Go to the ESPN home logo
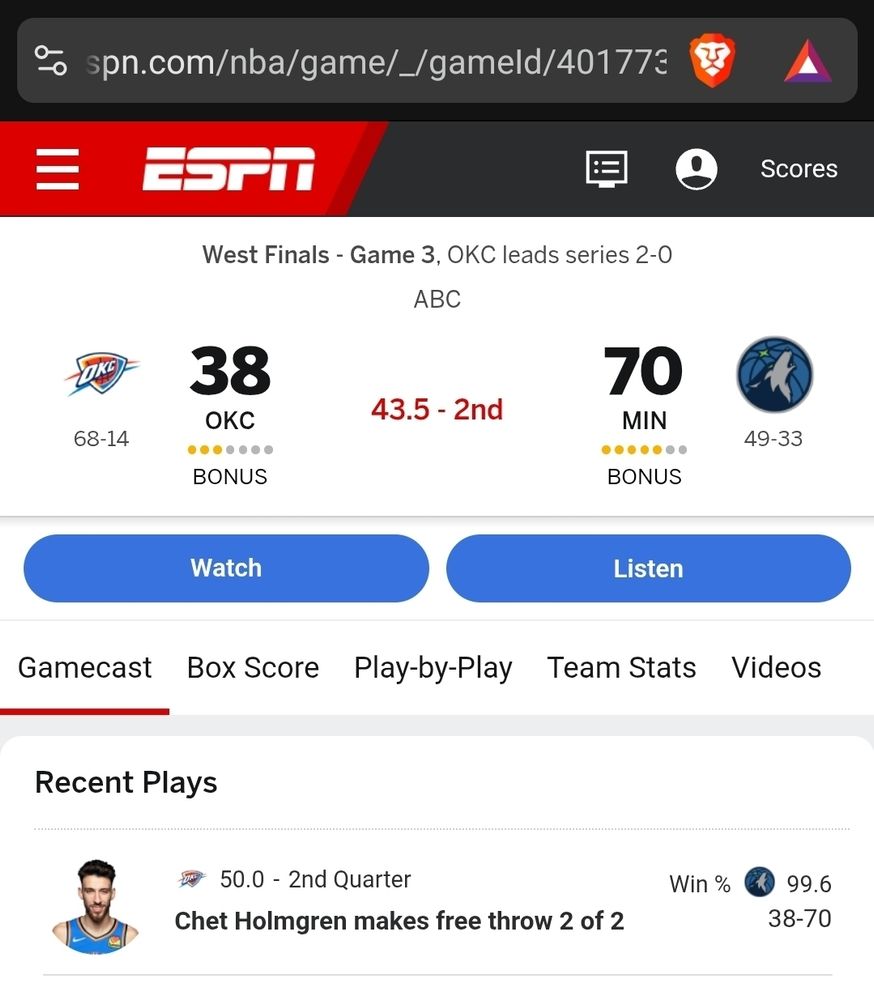This screenshot has width=874, height=1000. click(x=228, y=169)
